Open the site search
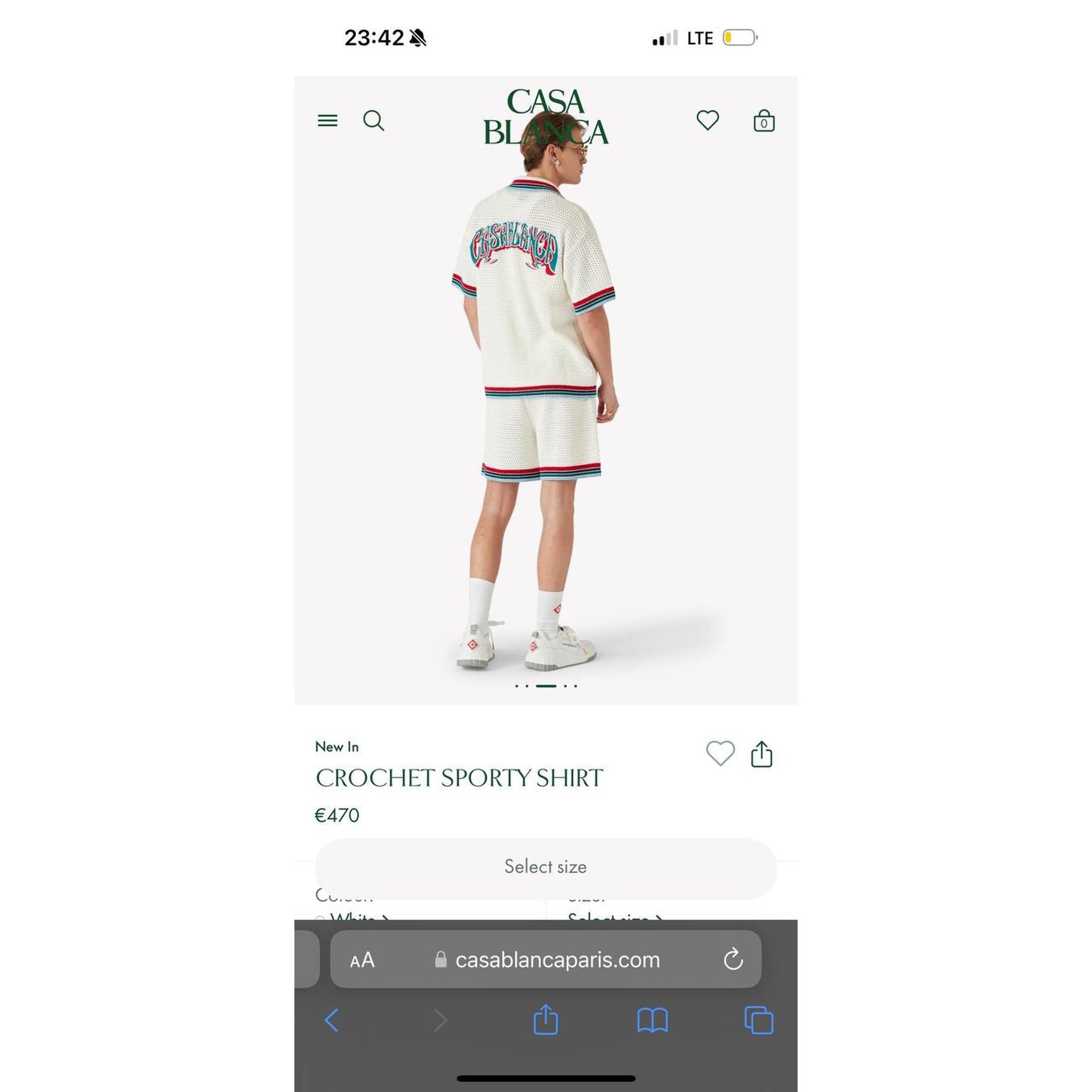The image size is (1092, 1092). 373,121
